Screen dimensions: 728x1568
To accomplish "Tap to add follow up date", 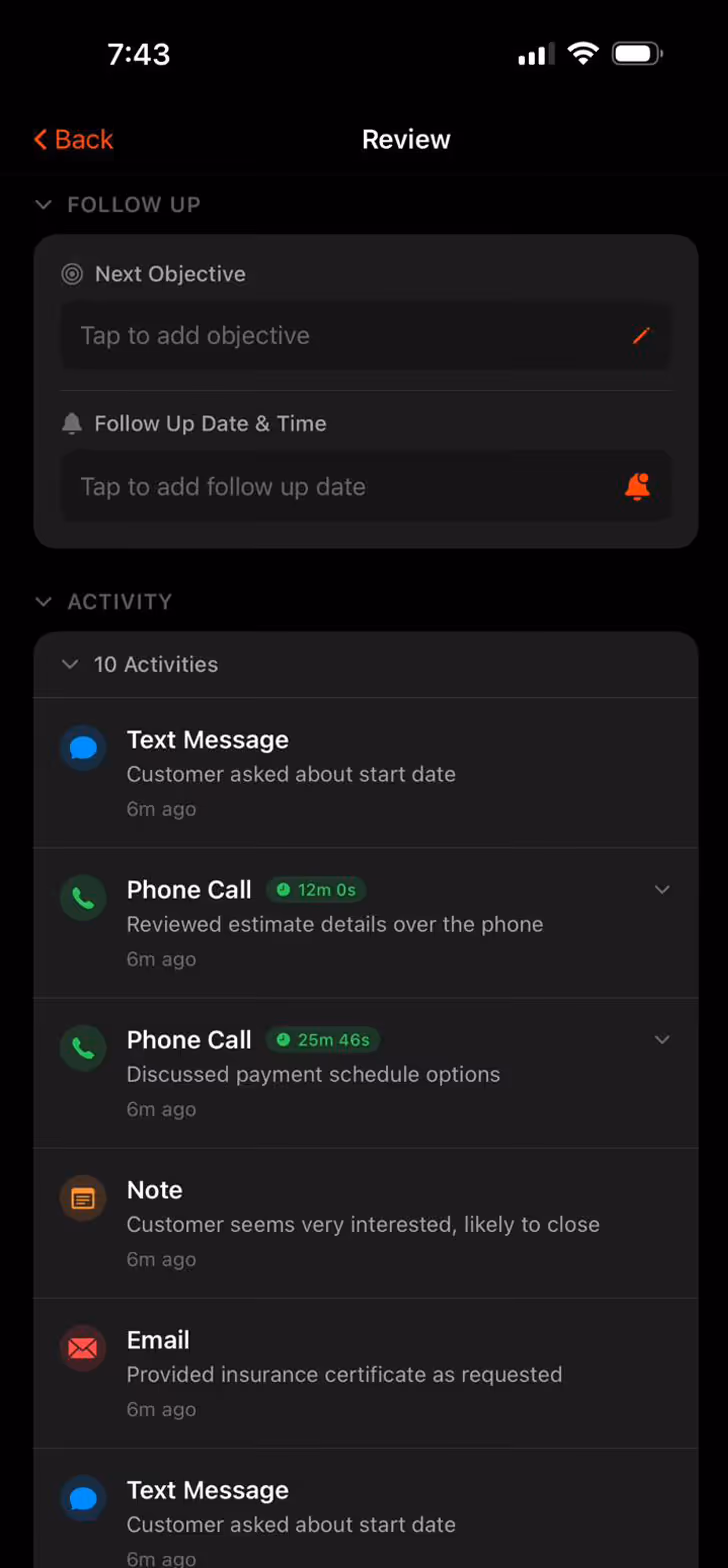I will coord(364,487).
